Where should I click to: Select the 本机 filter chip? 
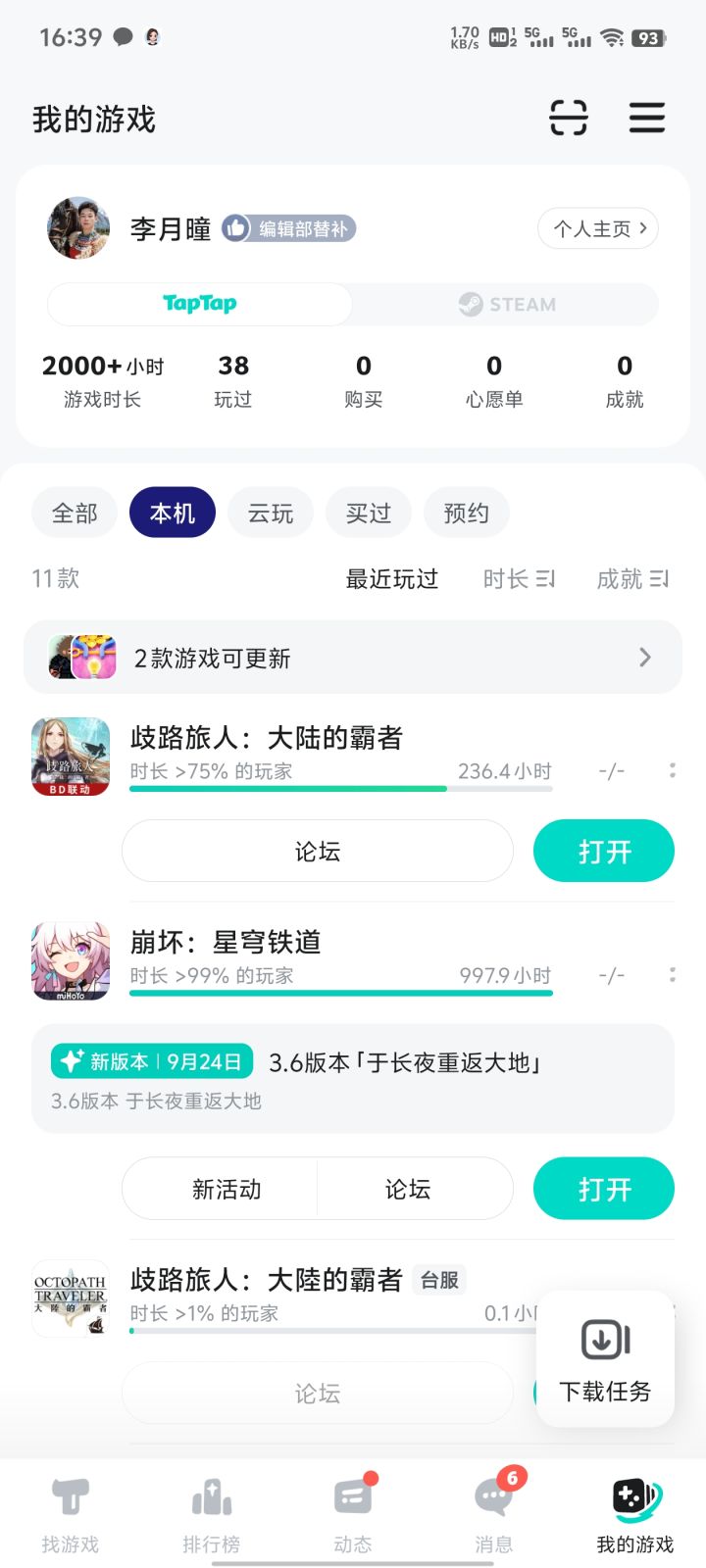tap(172, 512)
